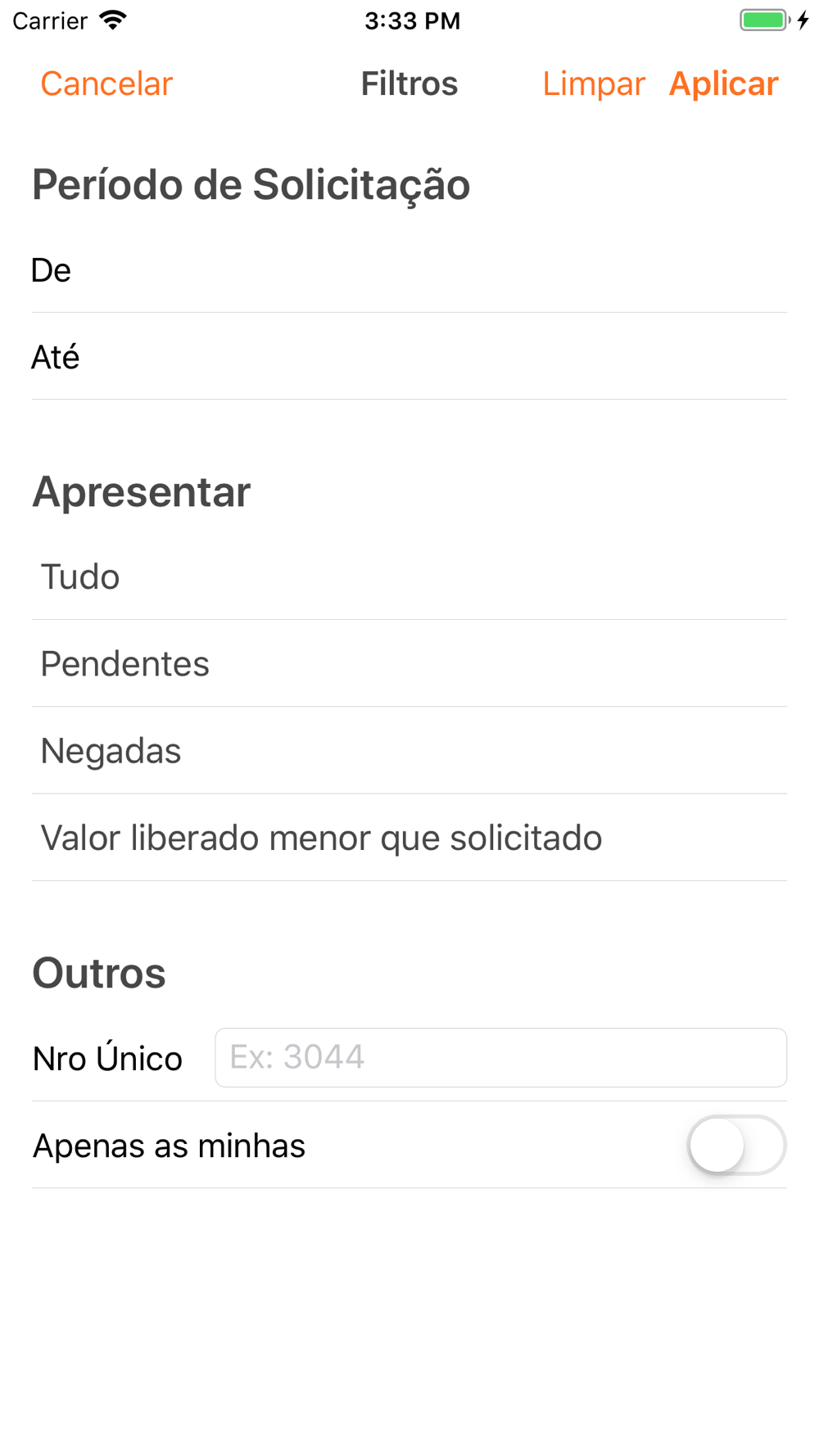The image size is (819, 1456).
Task: Select Valor liberado menor que solicitado
Action: [x=409, y=838]
